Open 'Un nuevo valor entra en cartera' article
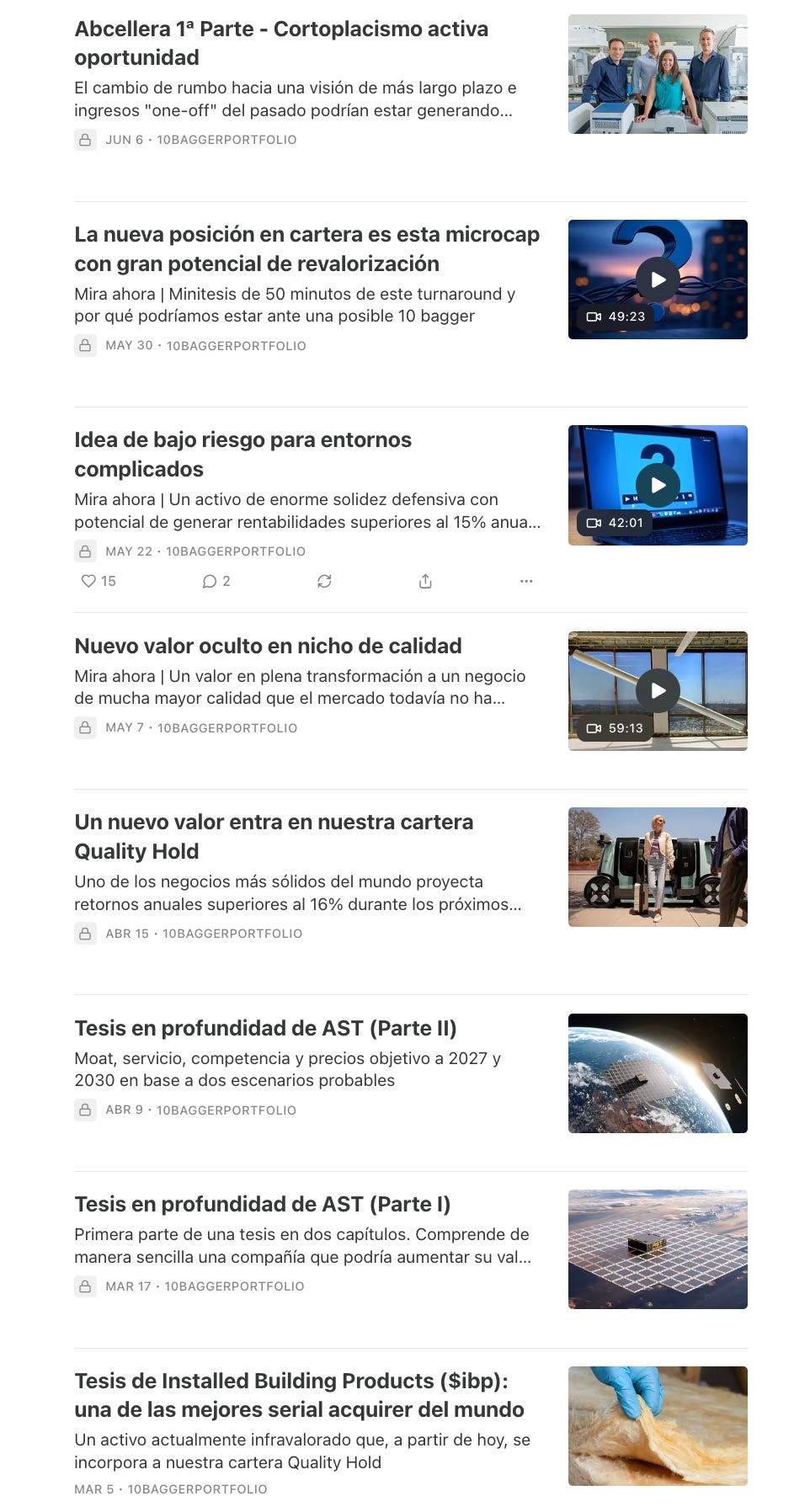 pyautogui.click(x=274, y=836)
